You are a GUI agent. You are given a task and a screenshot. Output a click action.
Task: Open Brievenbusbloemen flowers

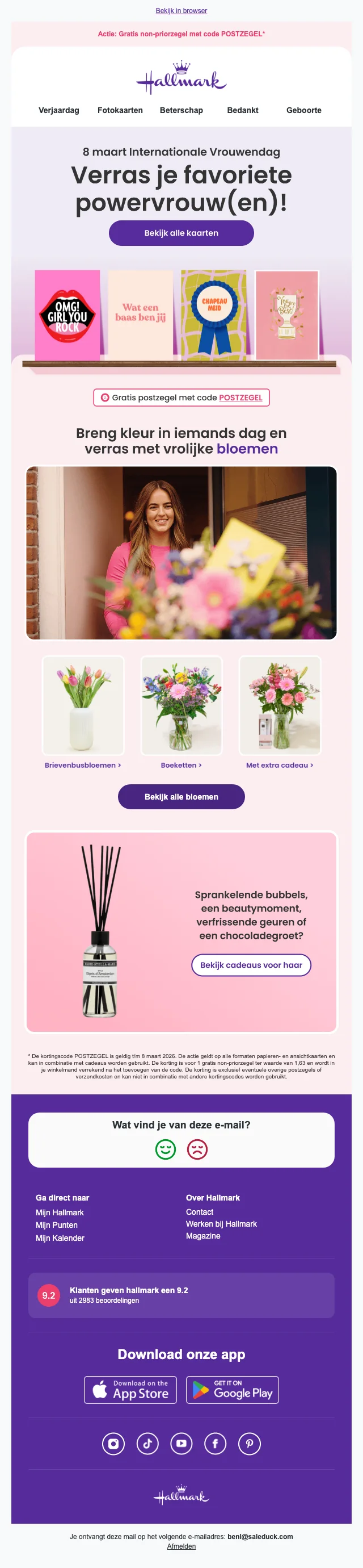coord(83,765)
